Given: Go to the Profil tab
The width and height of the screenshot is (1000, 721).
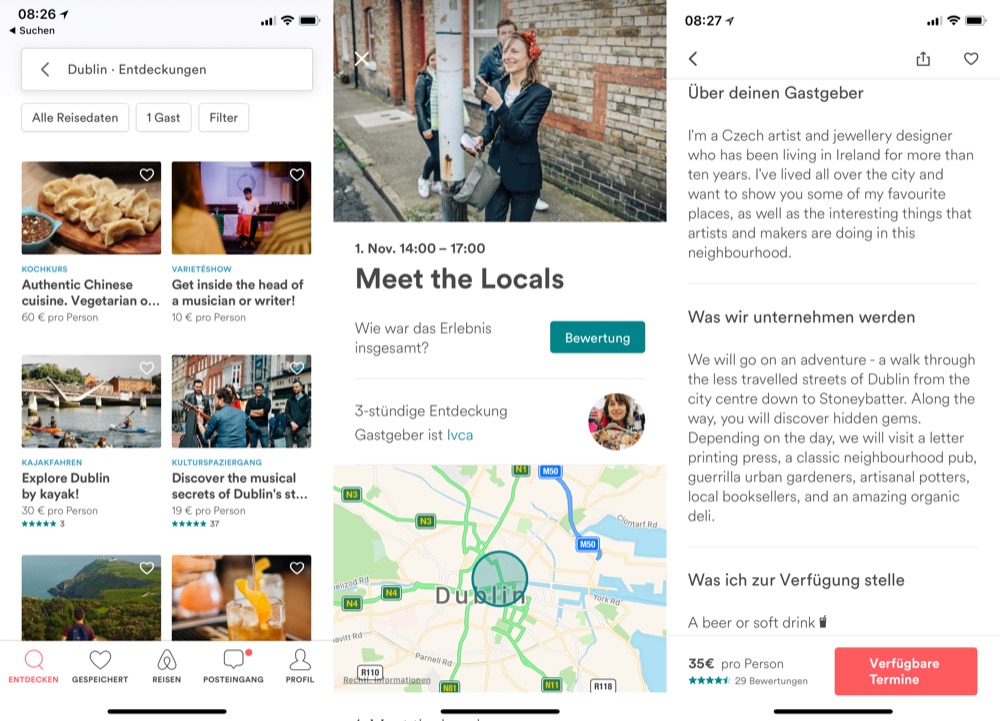Looking at the screenshot, I should pos(300,666).
